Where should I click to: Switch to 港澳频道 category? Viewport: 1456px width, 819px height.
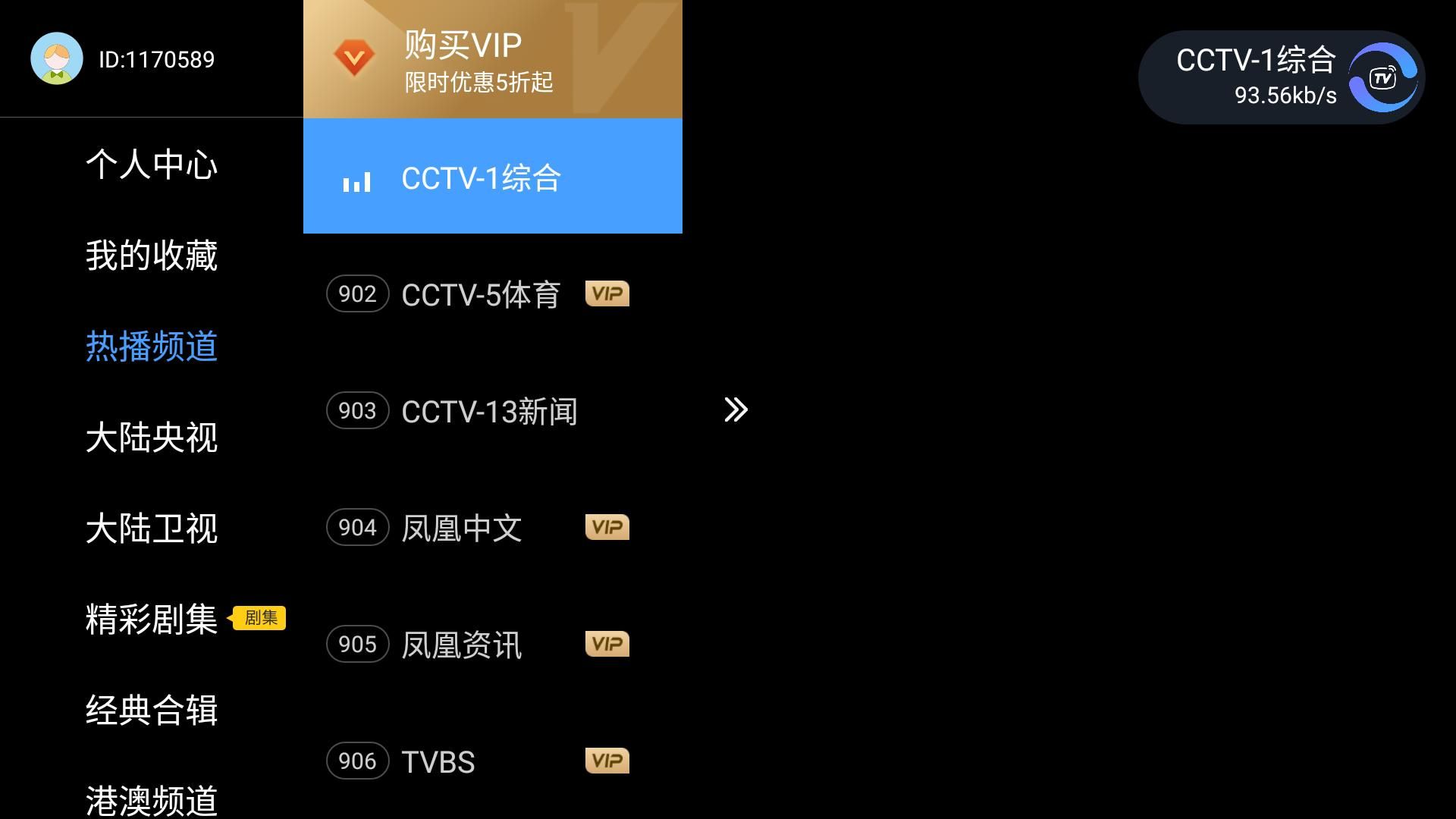coord(152,799)
